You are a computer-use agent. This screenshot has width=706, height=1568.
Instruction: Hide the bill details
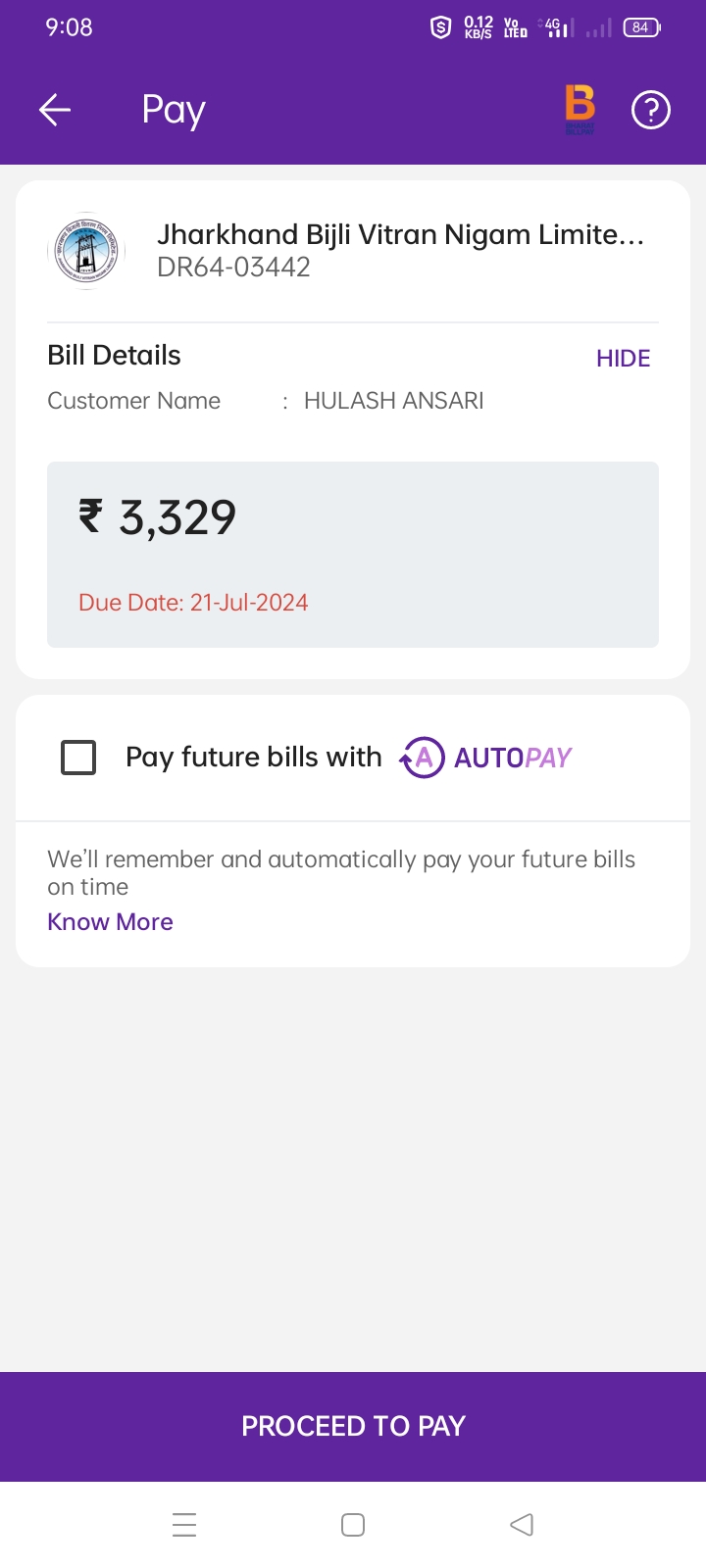click(x=623, y=359)
